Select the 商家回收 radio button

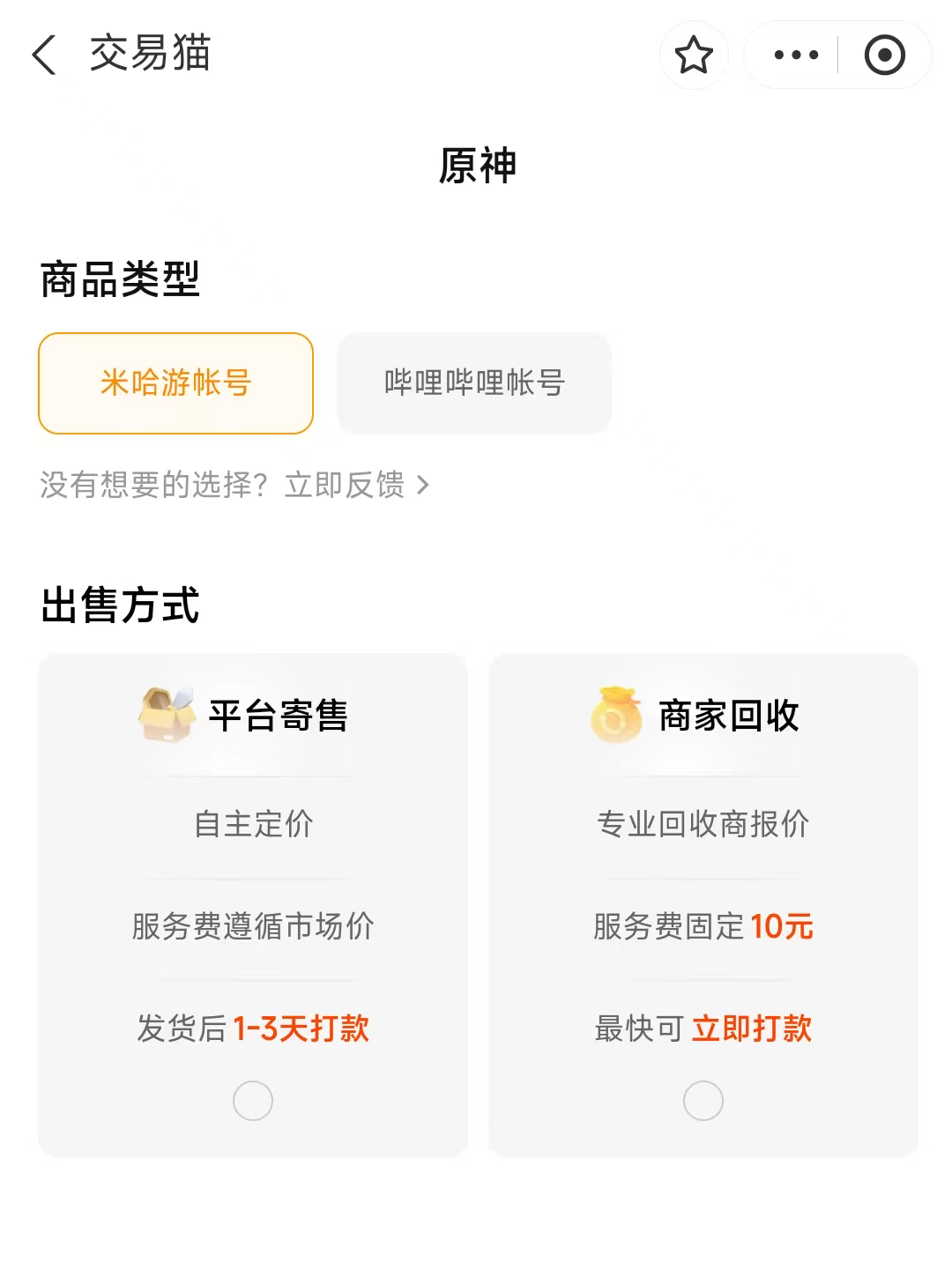click(703, 1101)
